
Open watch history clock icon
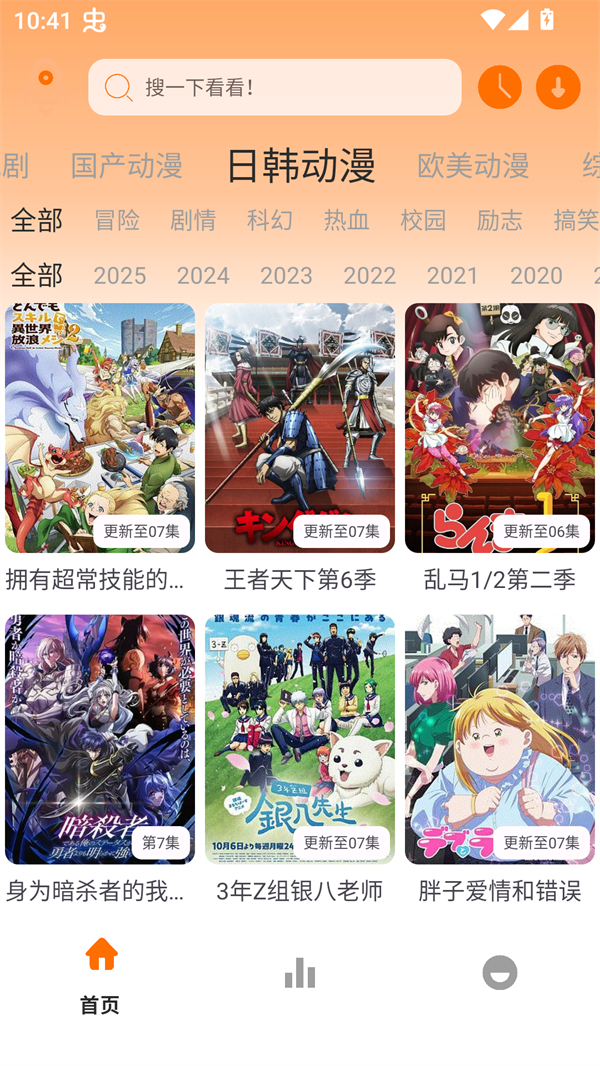[500, 88]
